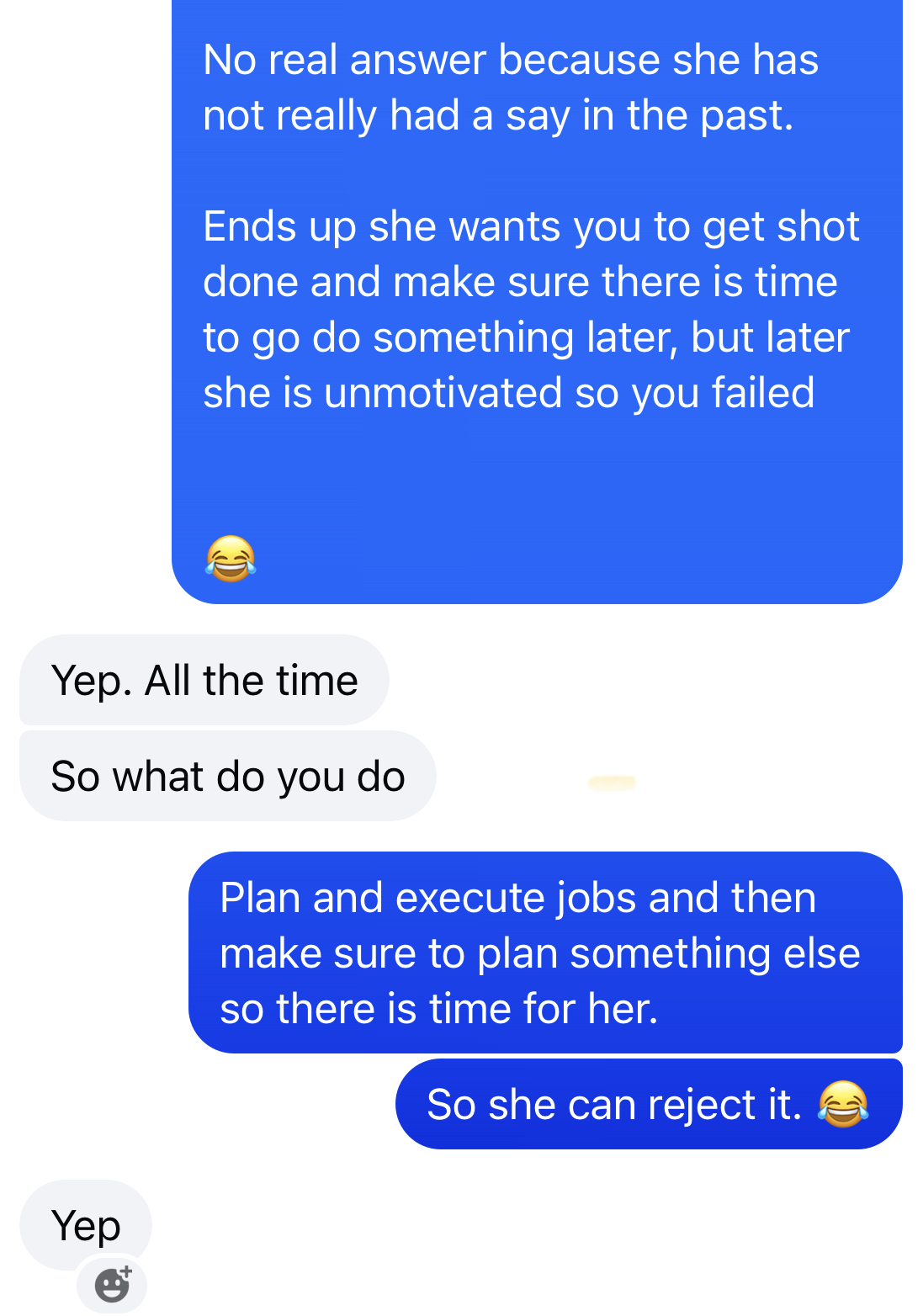This screenshot has width=923, height=1316.
Task: Add a reaction to the last "Yep" message
Action: point(112,1284)
